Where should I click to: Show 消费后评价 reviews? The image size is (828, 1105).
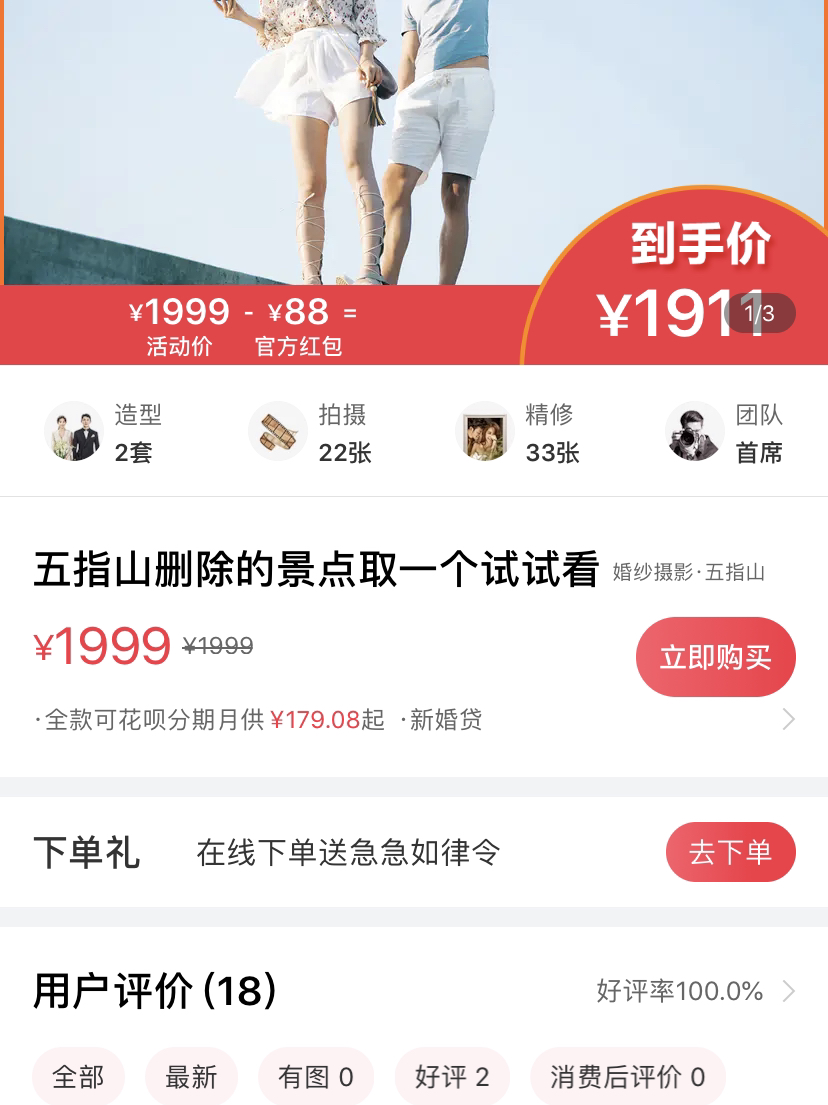(627, 1077)
